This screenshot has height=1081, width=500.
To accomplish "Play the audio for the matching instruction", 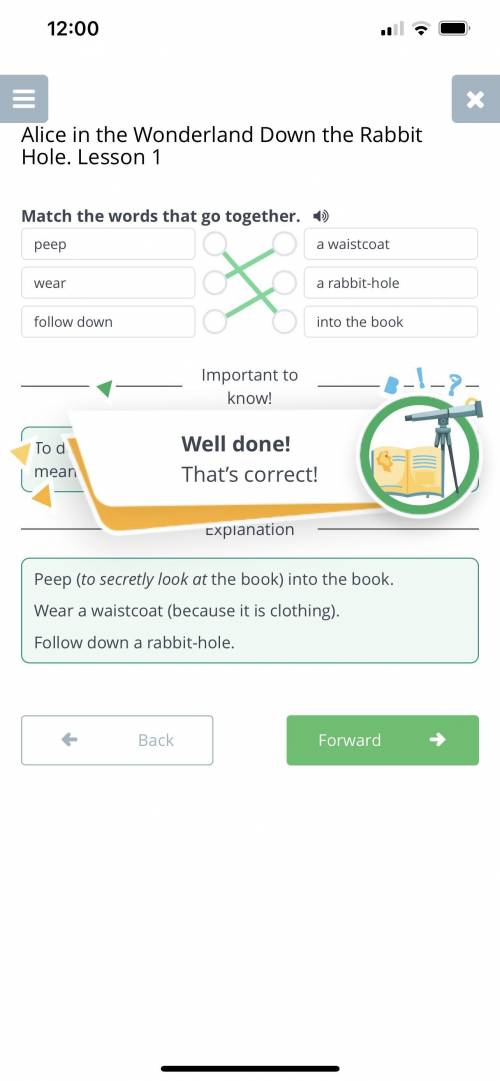I will (321, 216).
